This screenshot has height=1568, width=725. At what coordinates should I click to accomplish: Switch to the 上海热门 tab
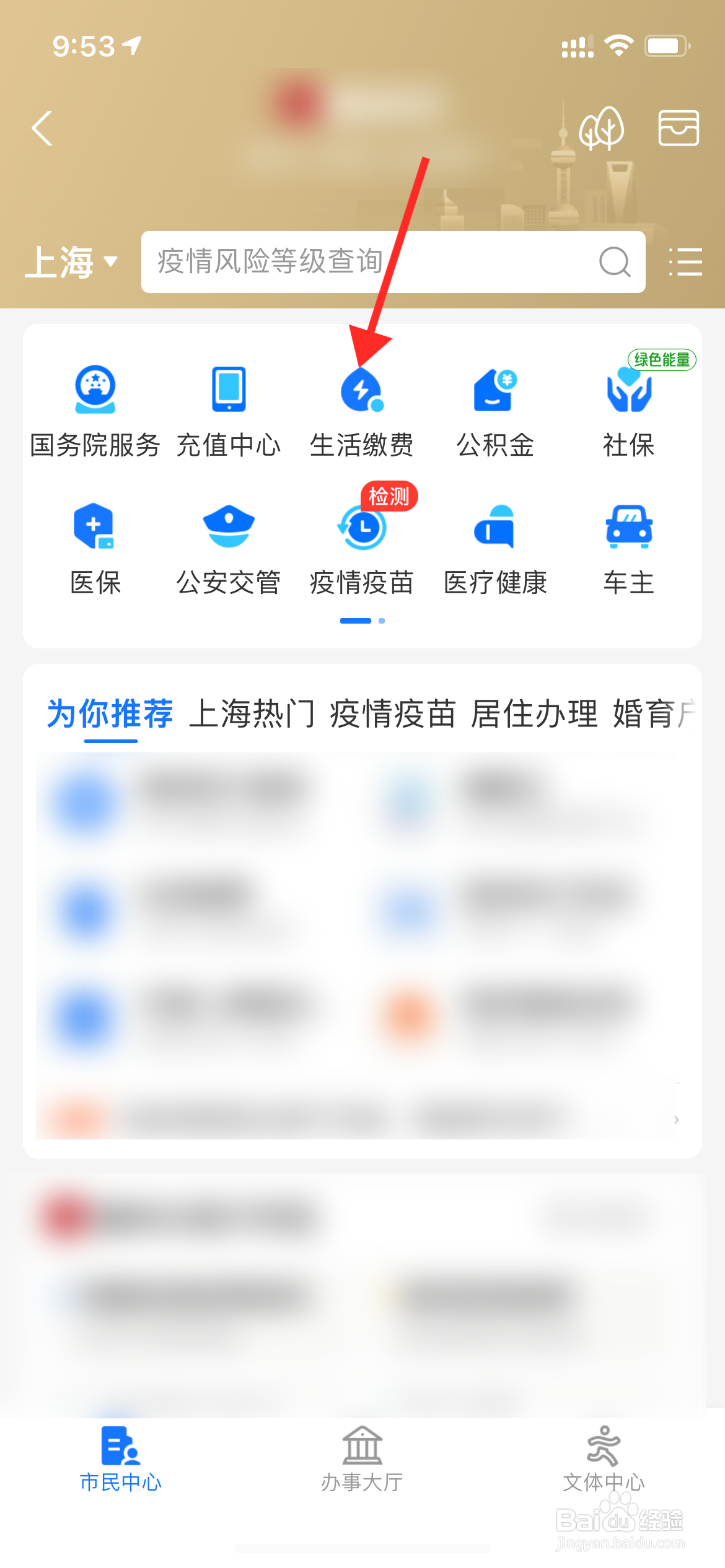[x=253, y=713]
